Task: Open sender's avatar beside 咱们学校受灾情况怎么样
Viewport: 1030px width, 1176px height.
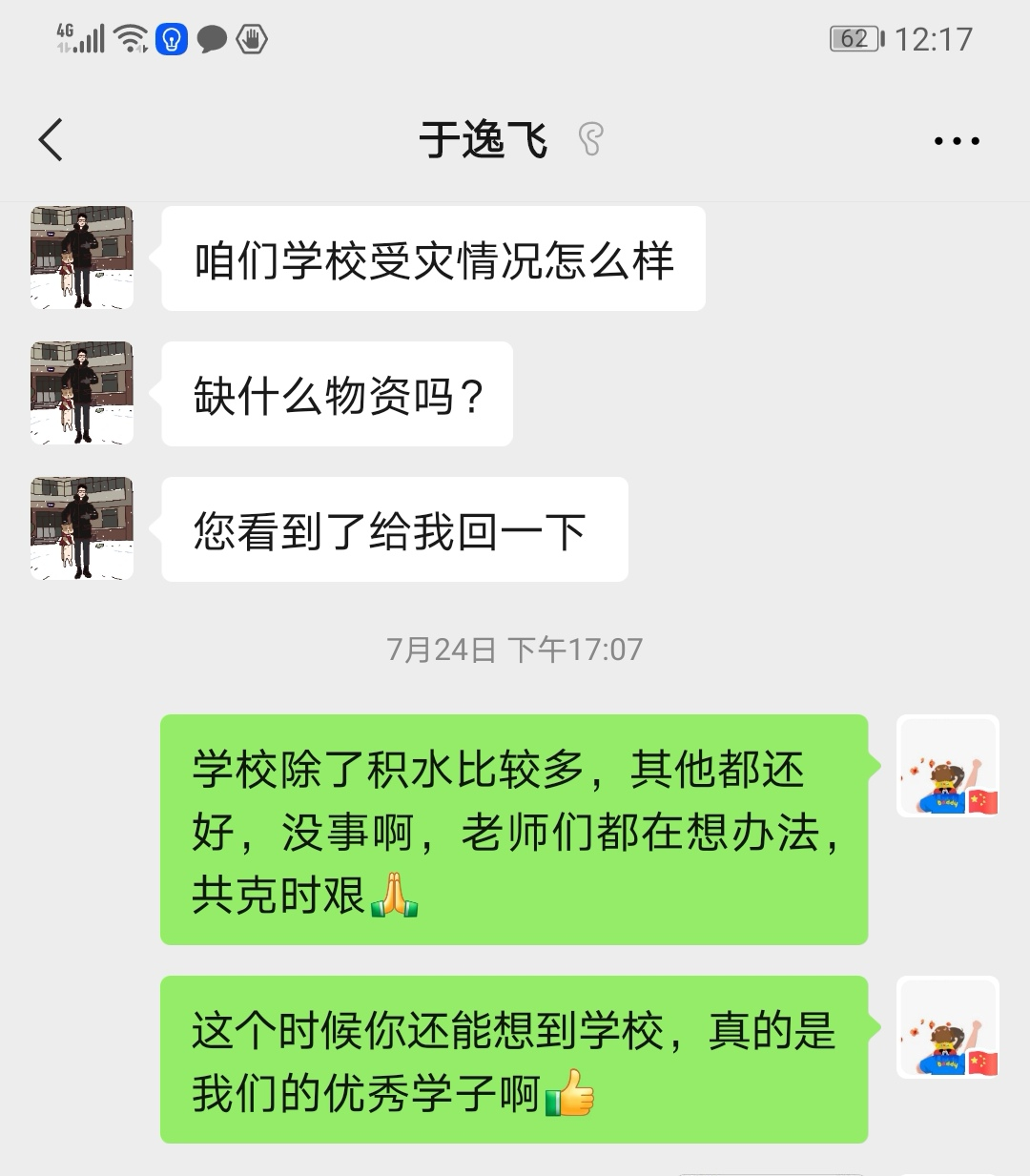Action: click(82, 258)
